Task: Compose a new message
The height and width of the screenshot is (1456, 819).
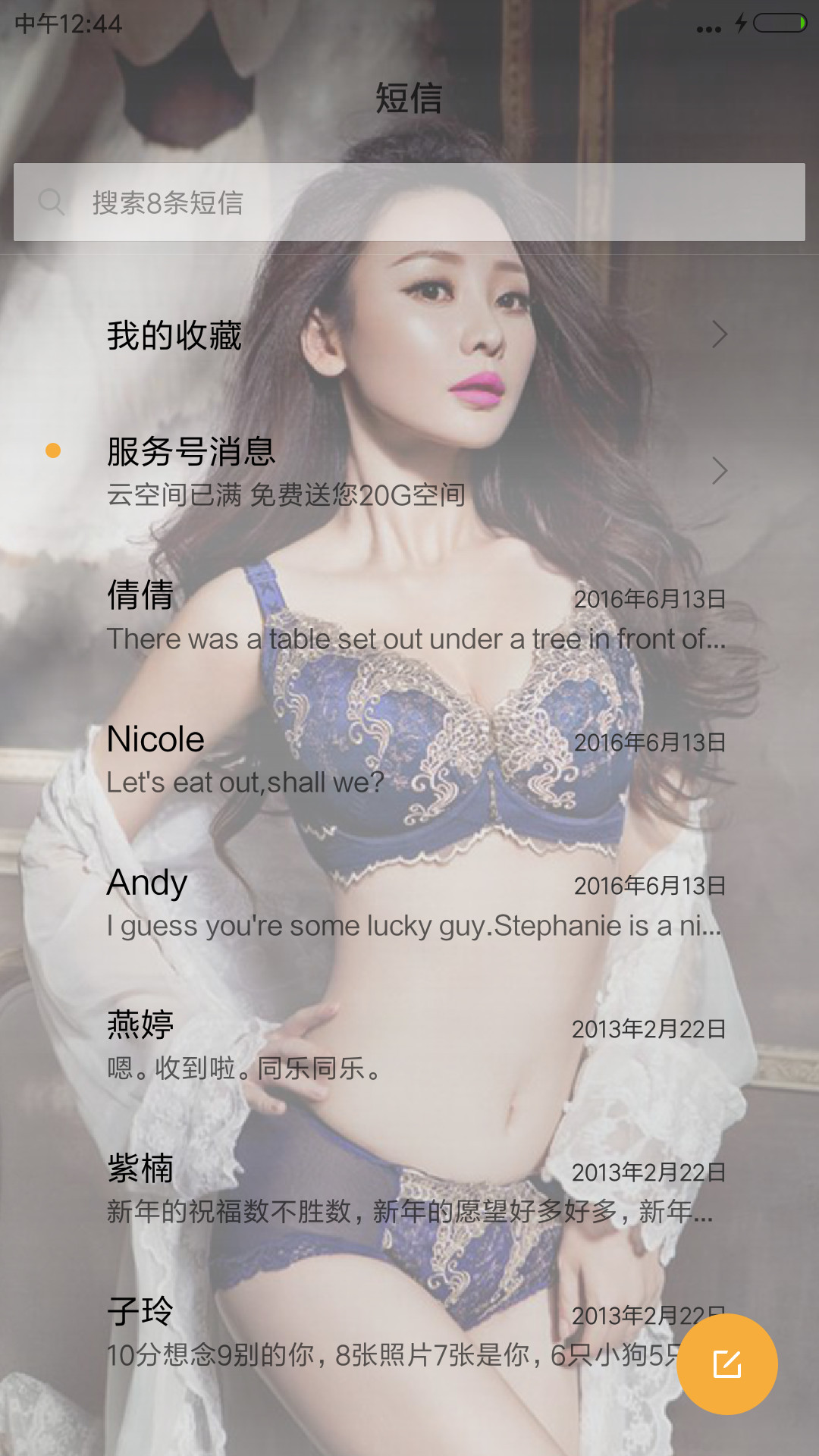Action: click(x=726, y=1363)
